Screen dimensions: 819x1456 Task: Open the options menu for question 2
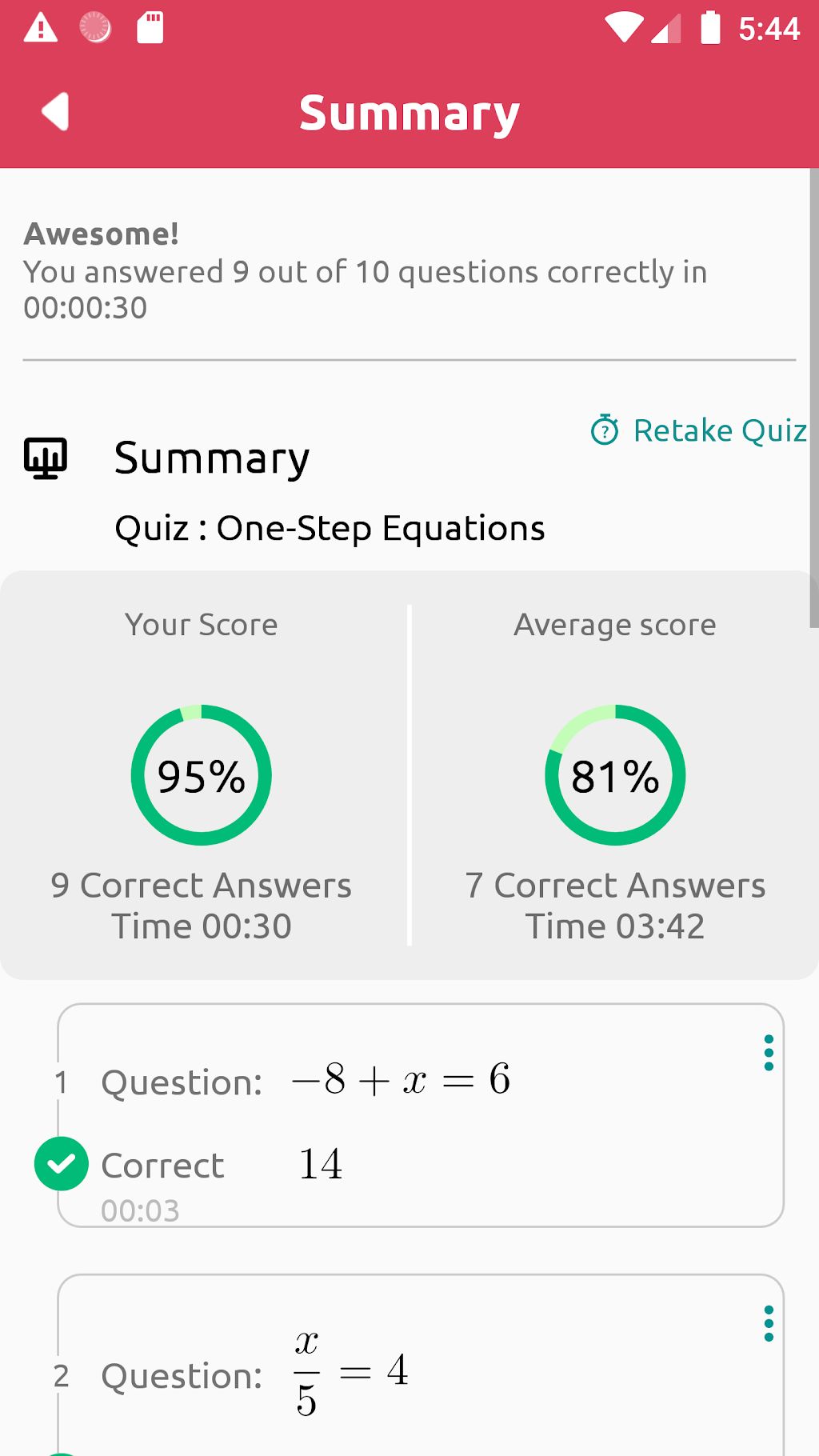[x=769, y=1324]
